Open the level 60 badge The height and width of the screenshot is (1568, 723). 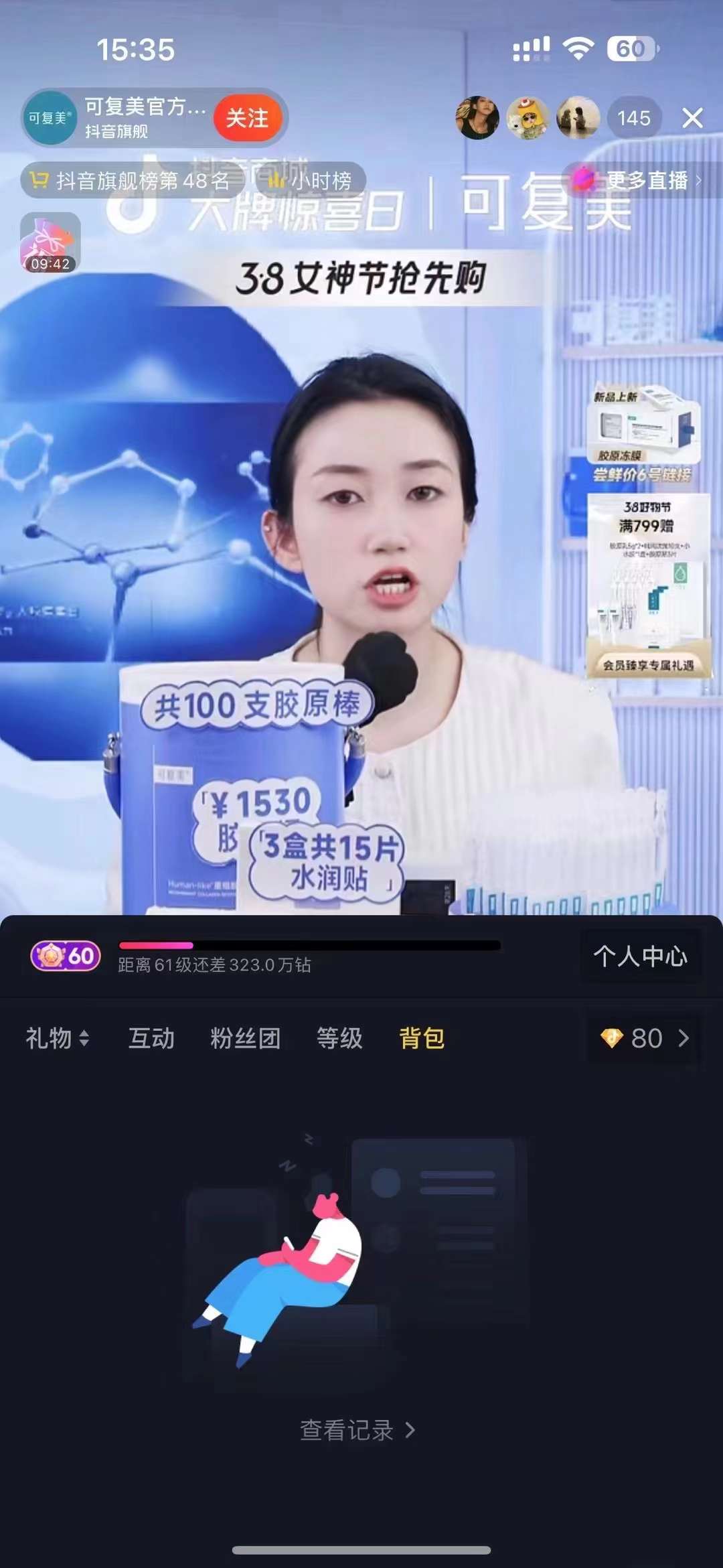(66, 956)
